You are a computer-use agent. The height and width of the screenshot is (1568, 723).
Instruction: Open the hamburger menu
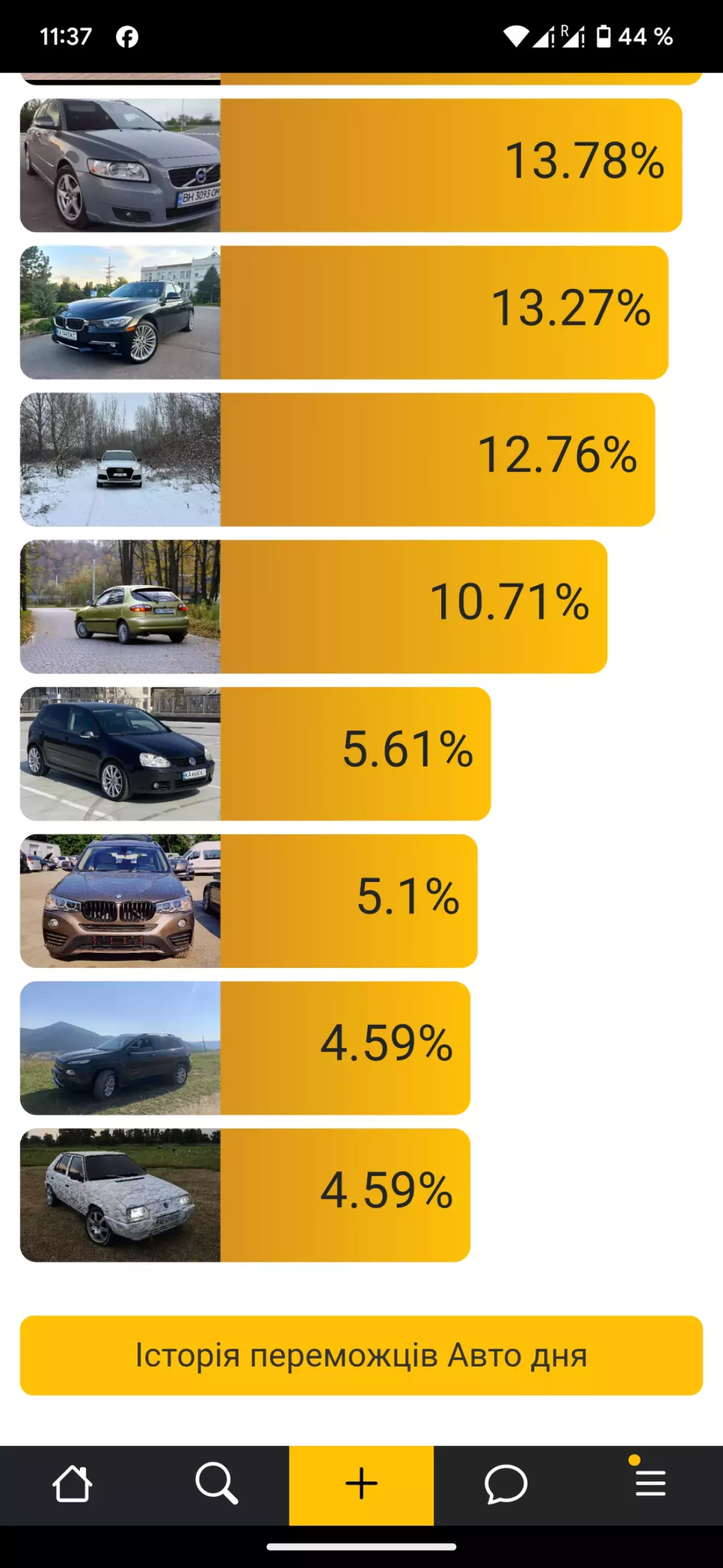(x=650, y=1484)
